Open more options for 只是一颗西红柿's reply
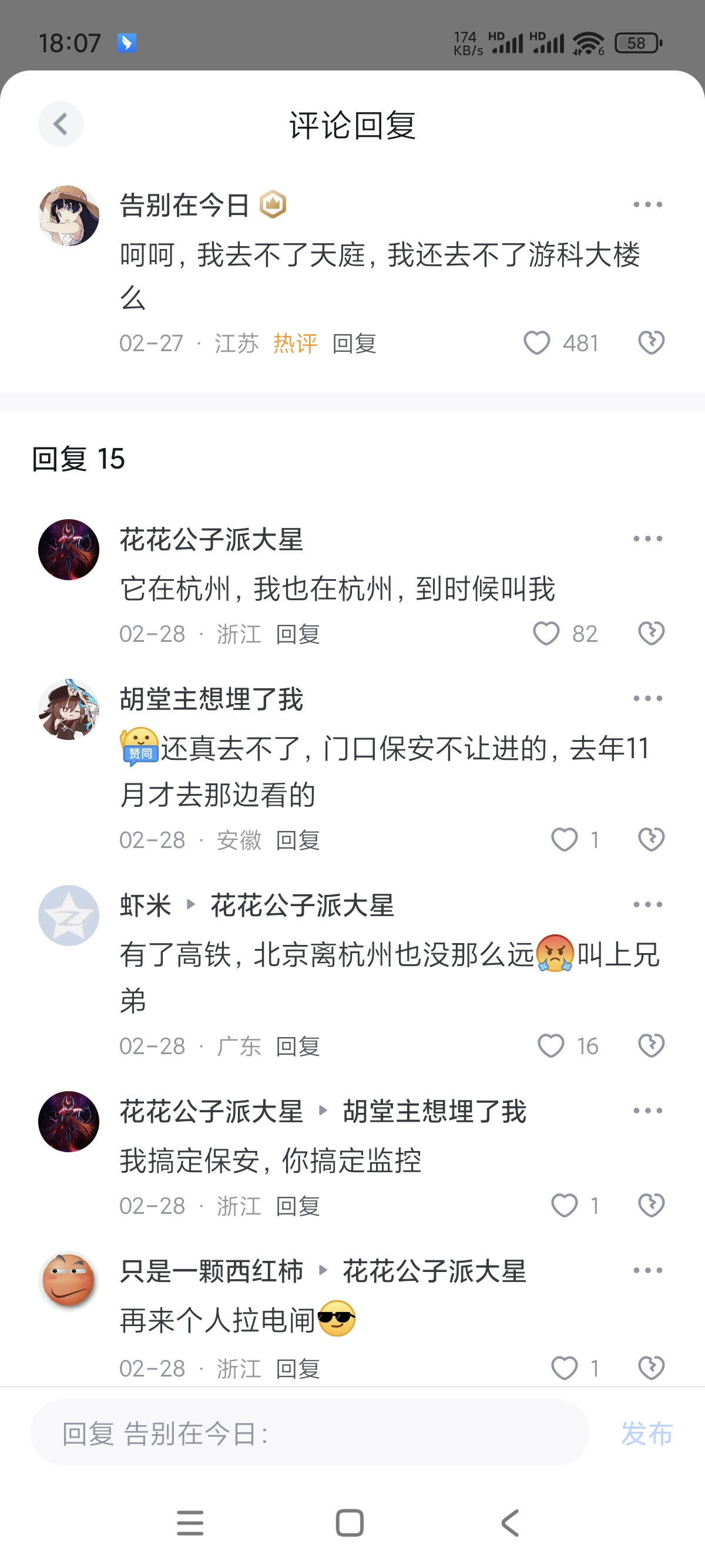This screenshot has height=1568, width=705. click(647, 1270)
